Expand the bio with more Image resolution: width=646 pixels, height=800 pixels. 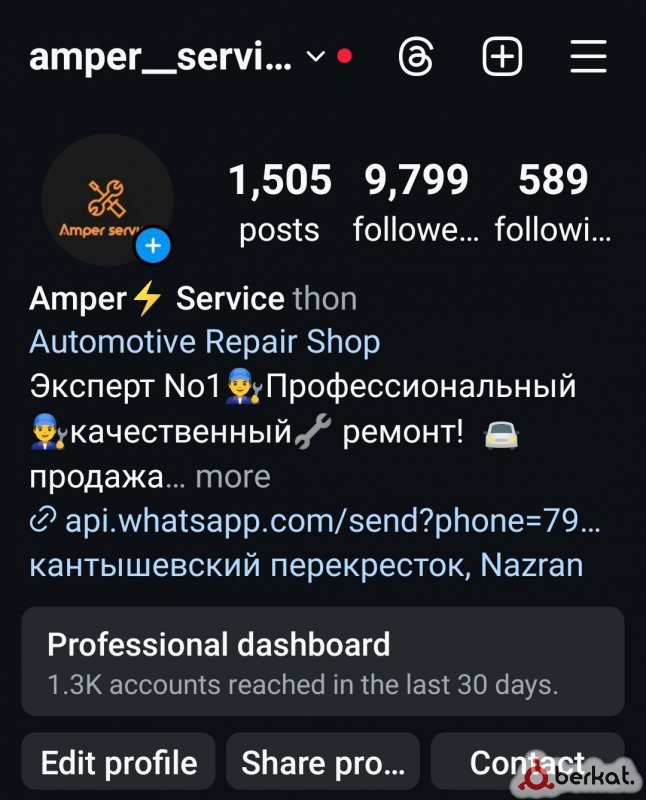pyautogui.click(x=233, y=477)
